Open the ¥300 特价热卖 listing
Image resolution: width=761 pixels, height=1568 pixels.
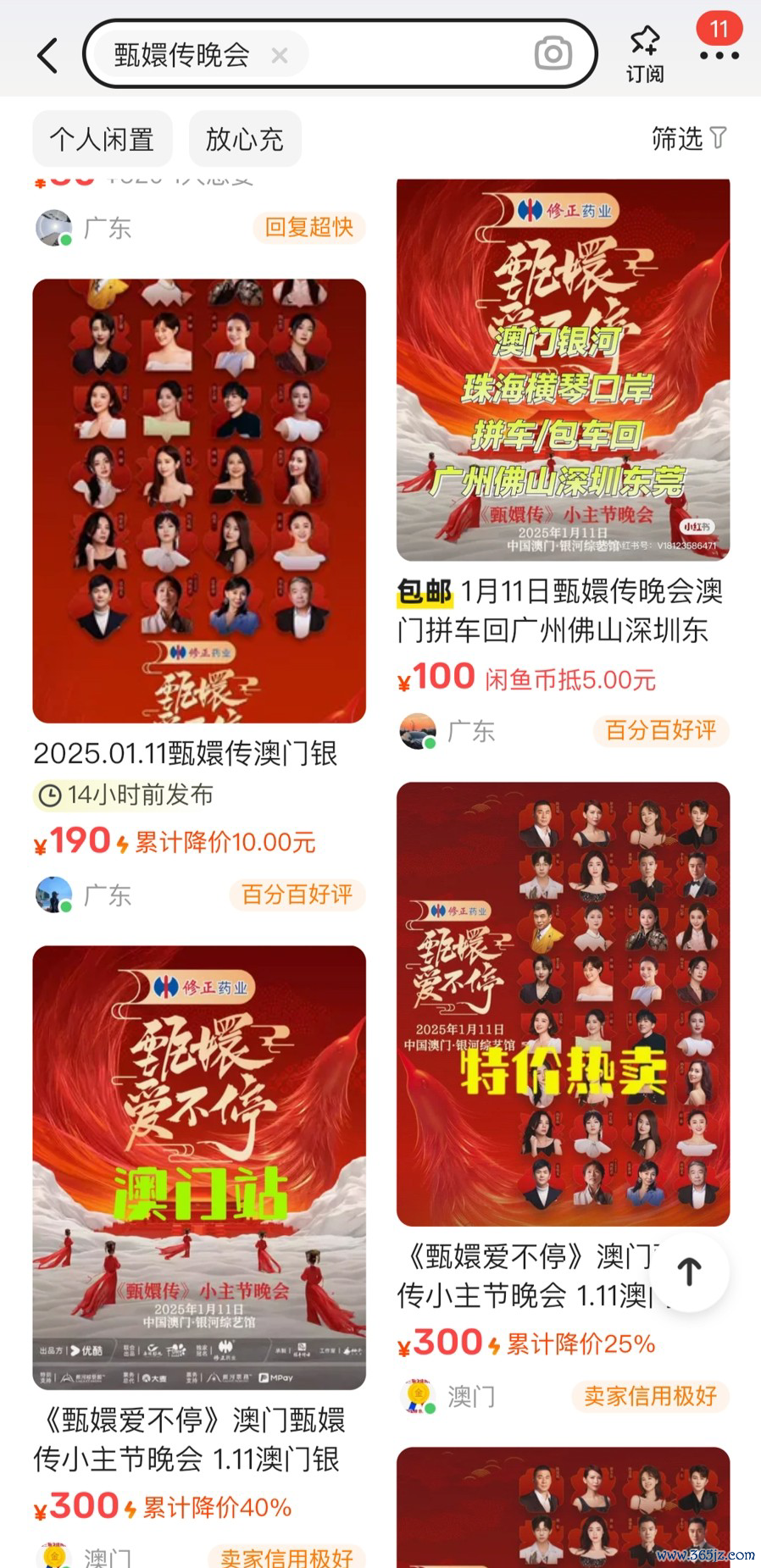563,1004
